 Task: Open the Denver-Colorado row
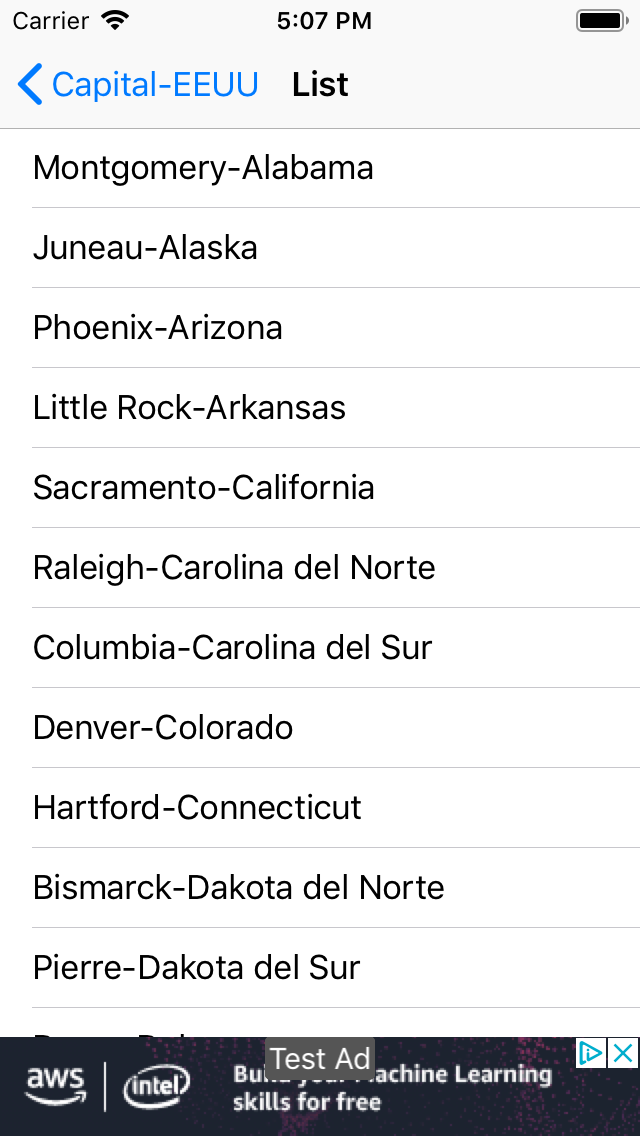[320, 727]
